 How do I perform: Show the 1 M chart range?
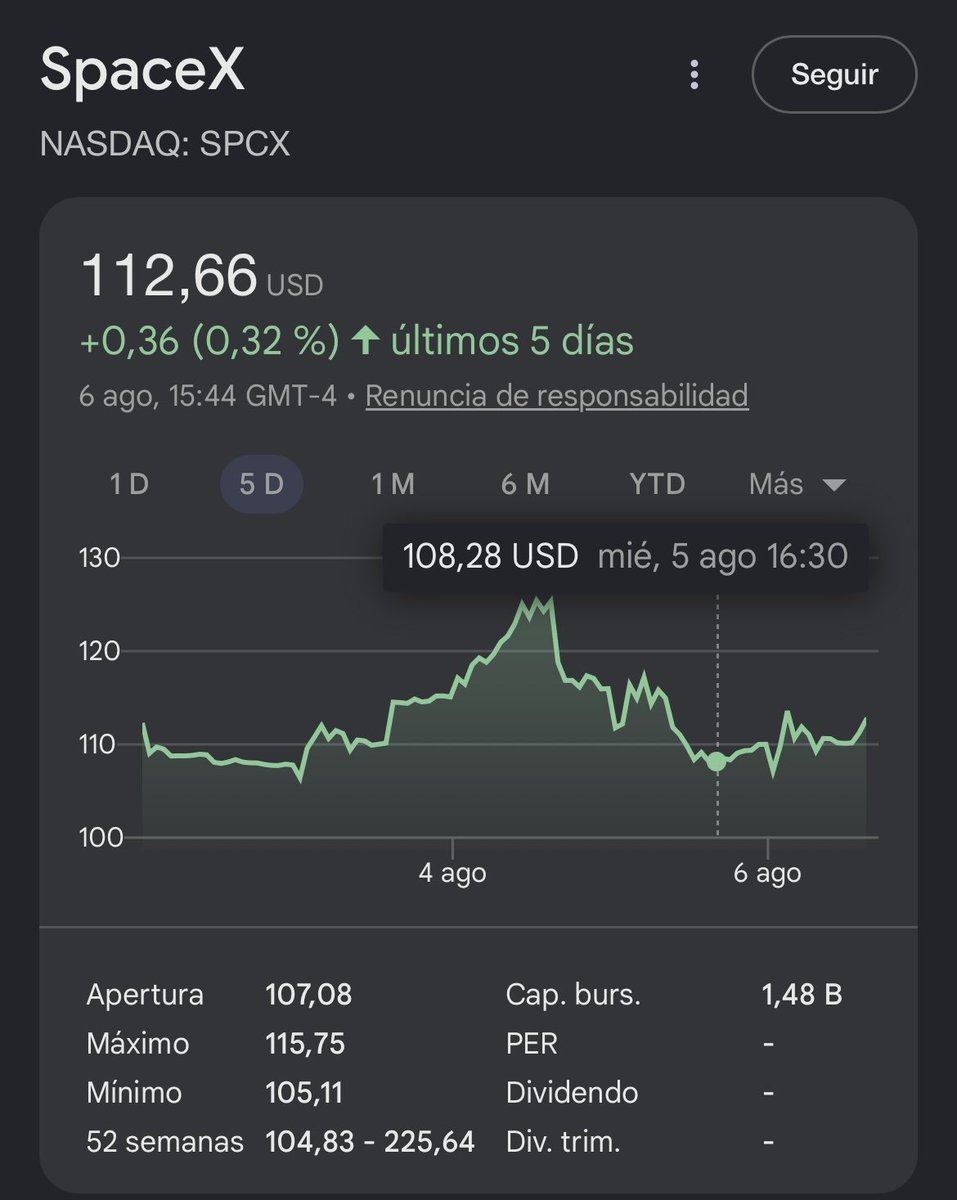click(393, 485)
